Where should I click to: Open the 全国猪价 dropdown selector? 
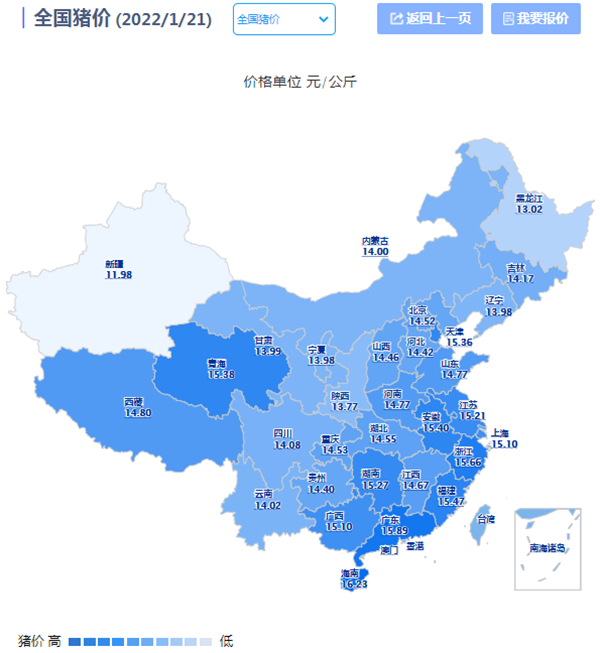point(284,19)
